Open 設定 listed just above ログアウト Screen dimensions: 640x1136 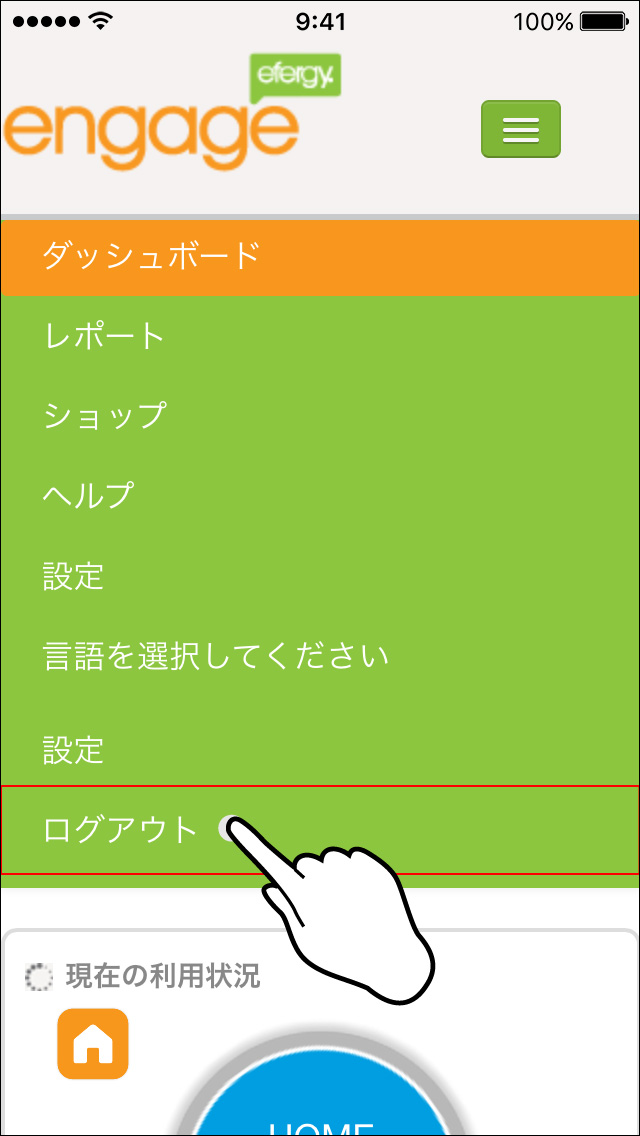coord(320,750)
